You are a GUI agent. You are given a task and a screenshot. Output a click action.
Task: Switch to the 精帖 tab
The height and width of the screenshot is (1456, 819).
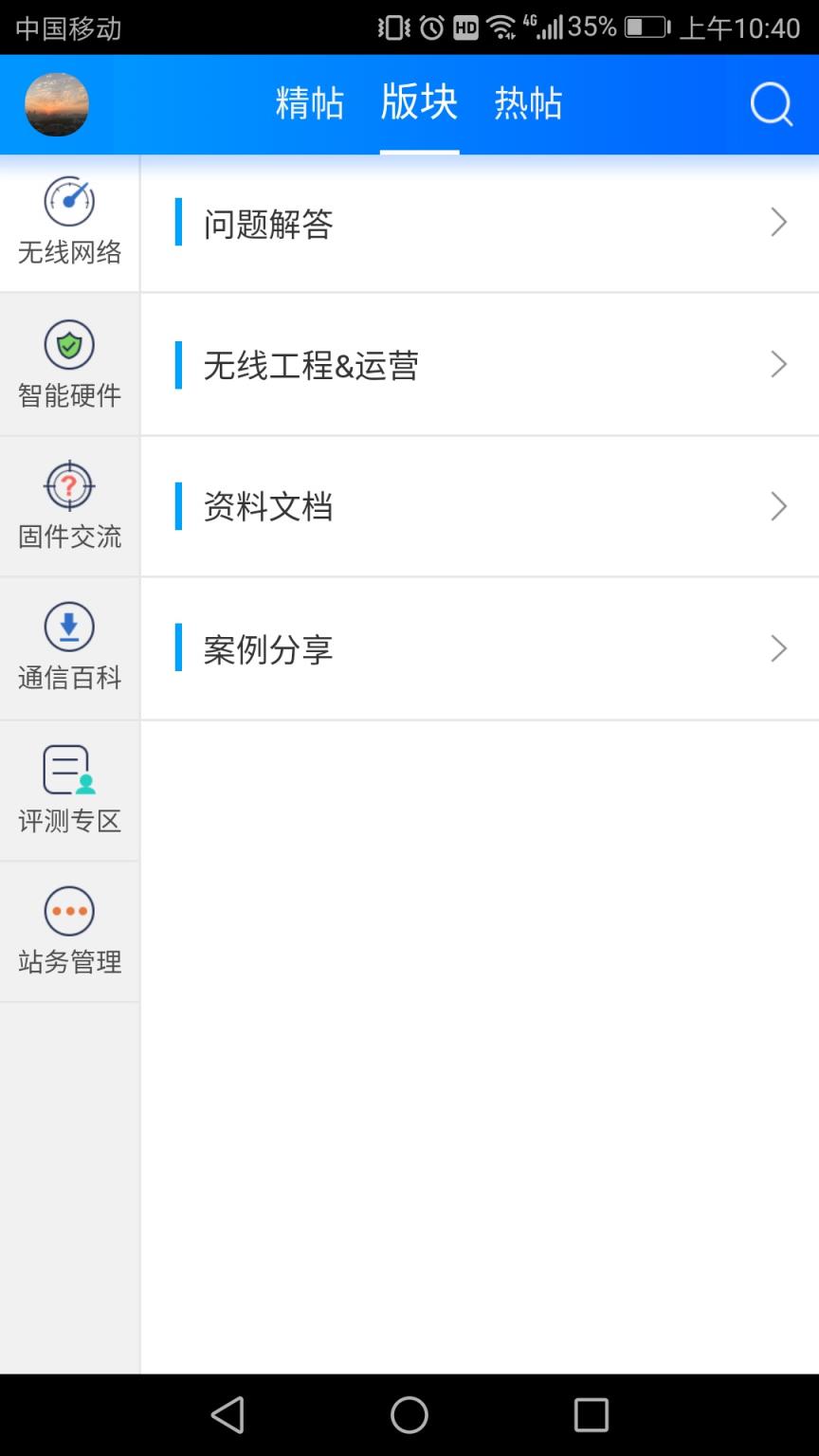(309, 104)
